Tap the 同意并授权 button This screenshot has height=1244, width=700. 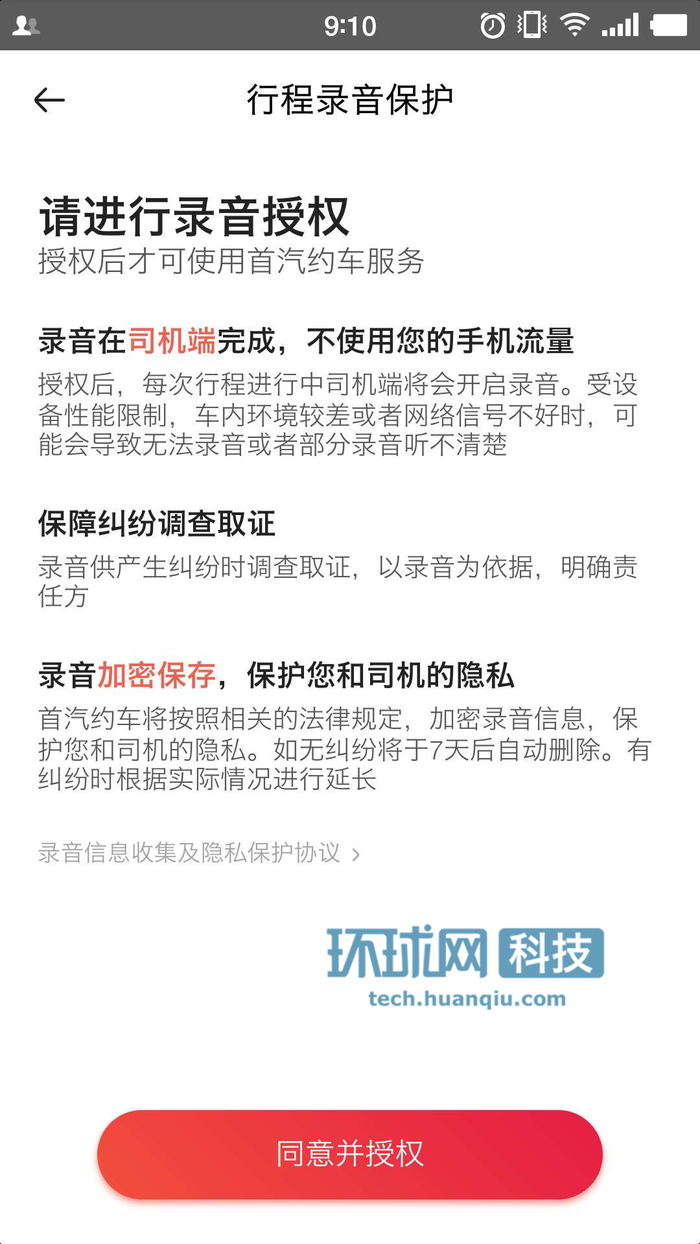coord(350,1153)
